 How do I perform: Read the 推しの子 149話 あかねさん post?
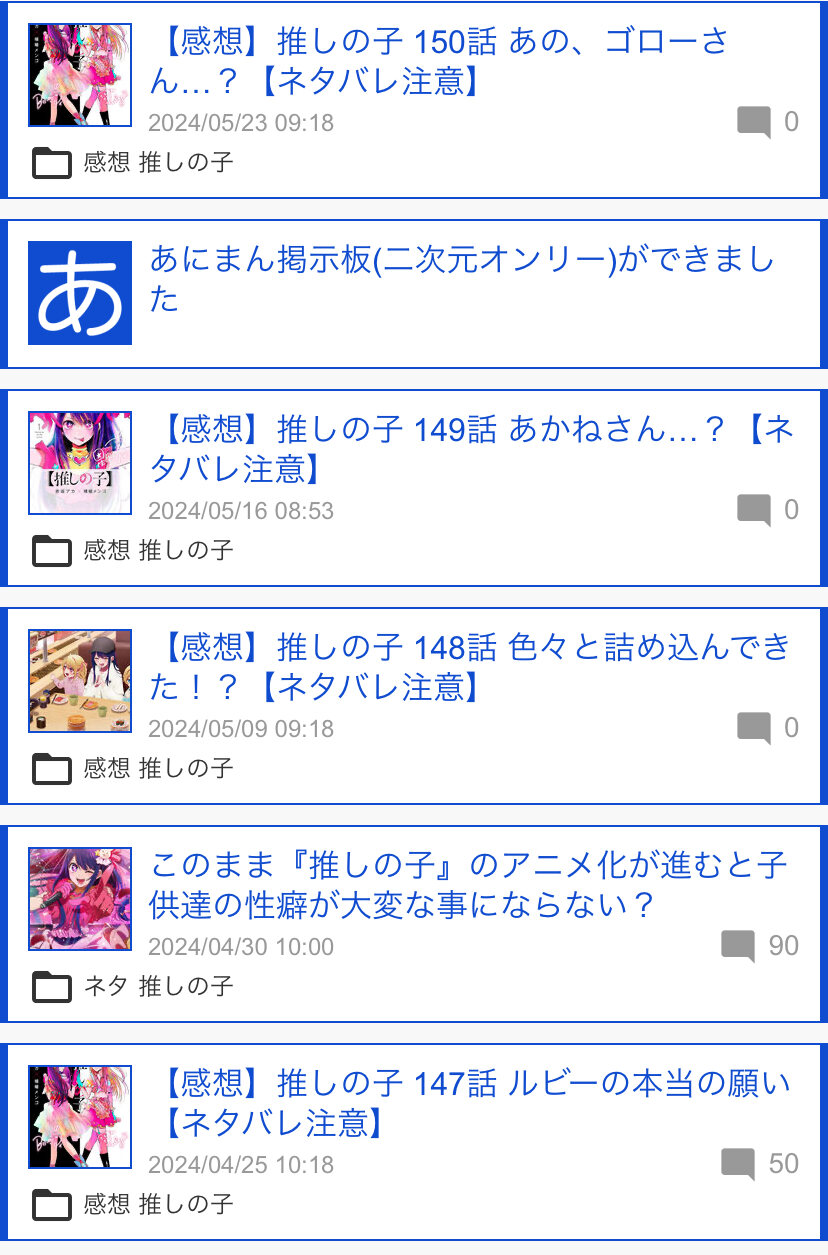pos(470,449)
